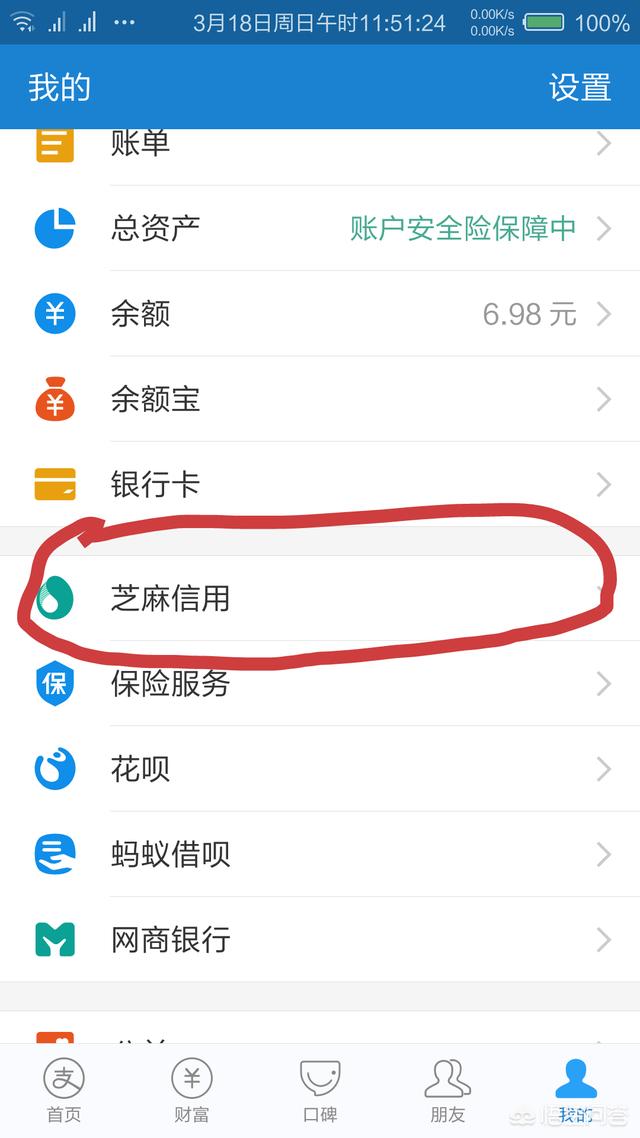Switch to the 口碑 tab

pyautogui.click(x=320, y=1091)
